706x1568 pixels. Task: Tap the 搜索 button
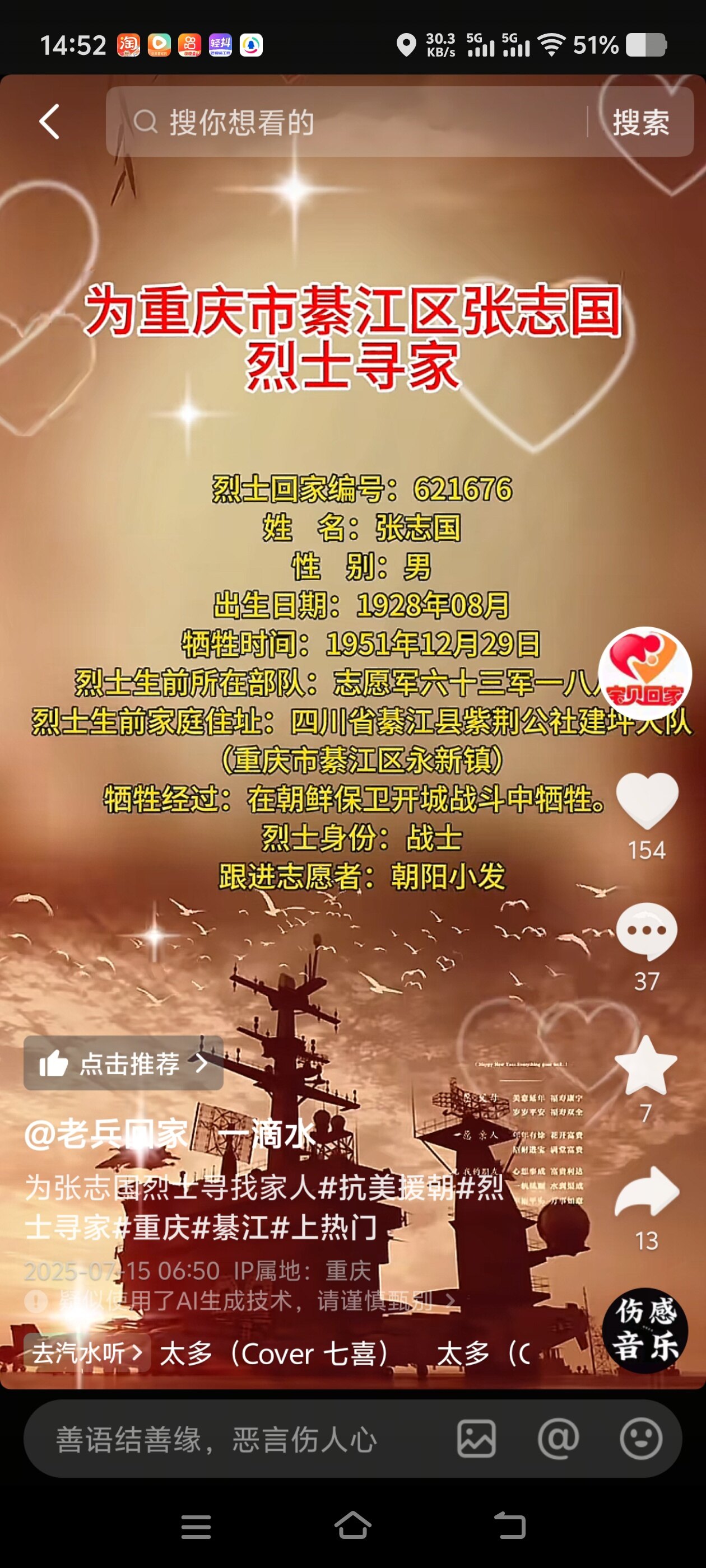(640, 122)
